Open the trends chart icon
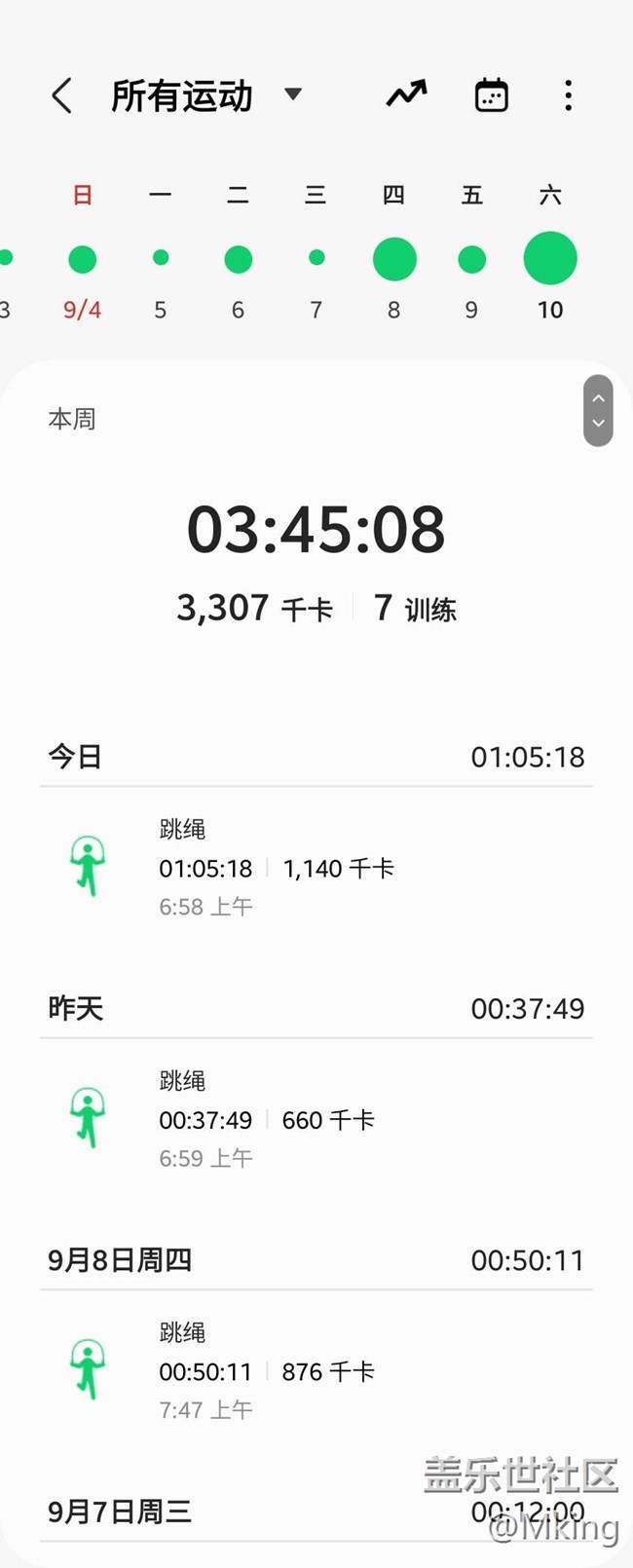This screenshot has width=633, height=1568. [x=406, y=94]
